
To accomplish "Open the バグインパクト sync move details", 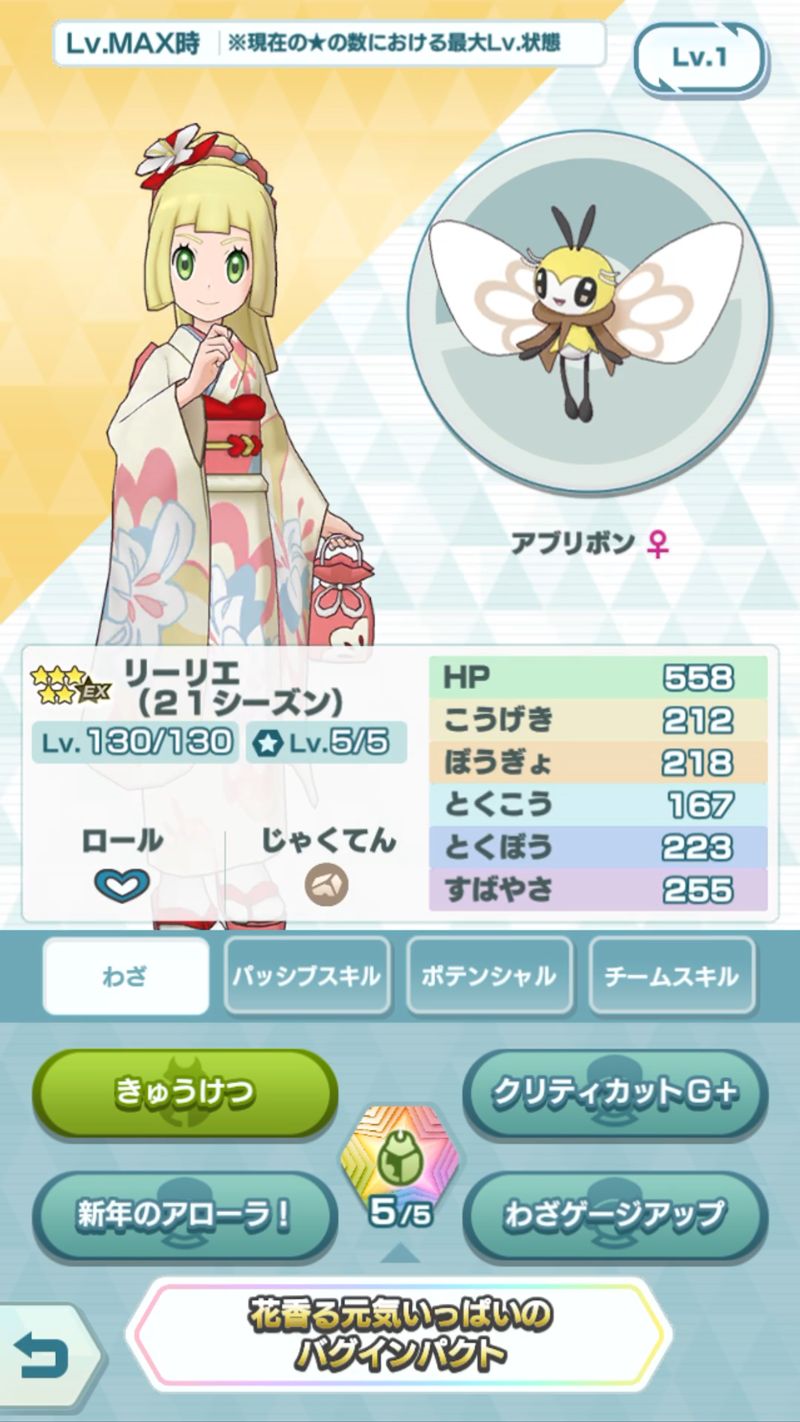I will pos(400,1335).
